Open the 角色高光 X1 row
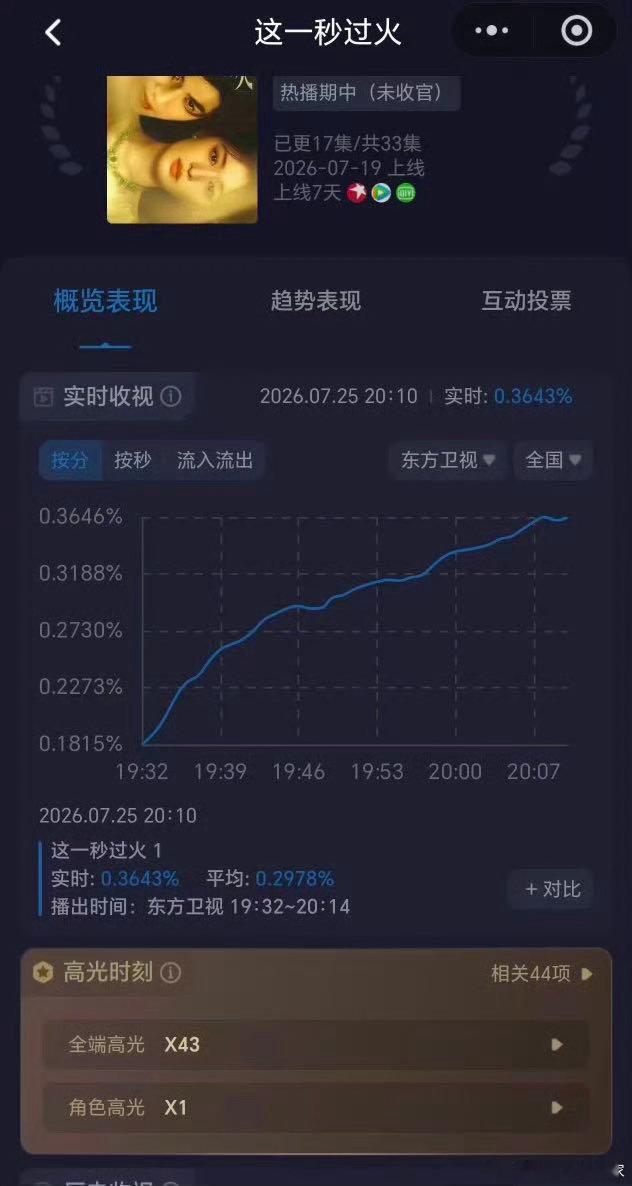This screenshot has width=632, height=1186. 316,1107
